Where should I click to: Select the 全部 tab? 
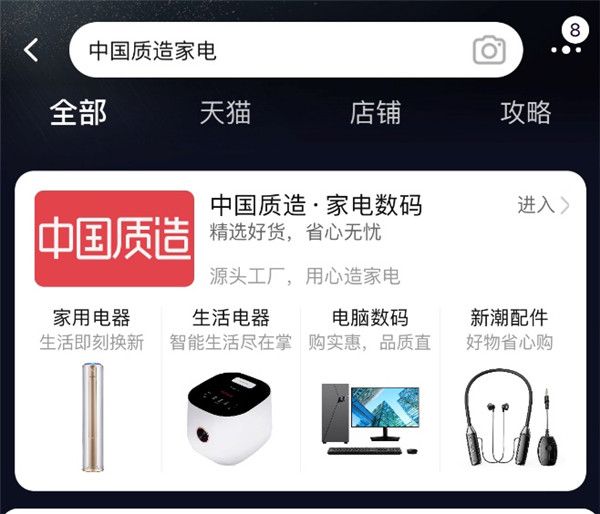click(78, 112)
